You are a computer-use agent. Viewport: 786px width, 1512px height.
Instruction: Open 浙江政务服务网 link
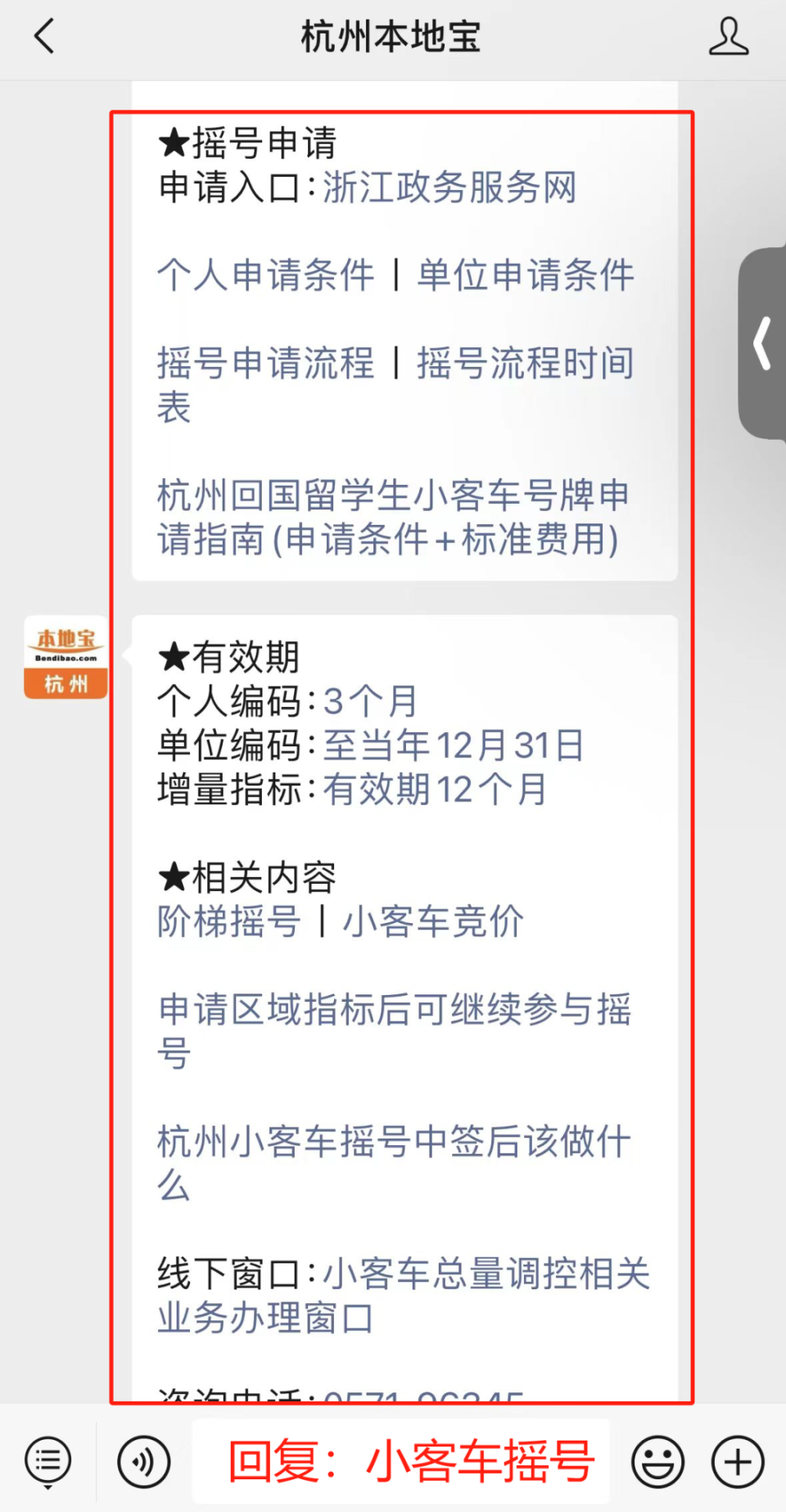point(449,188)
